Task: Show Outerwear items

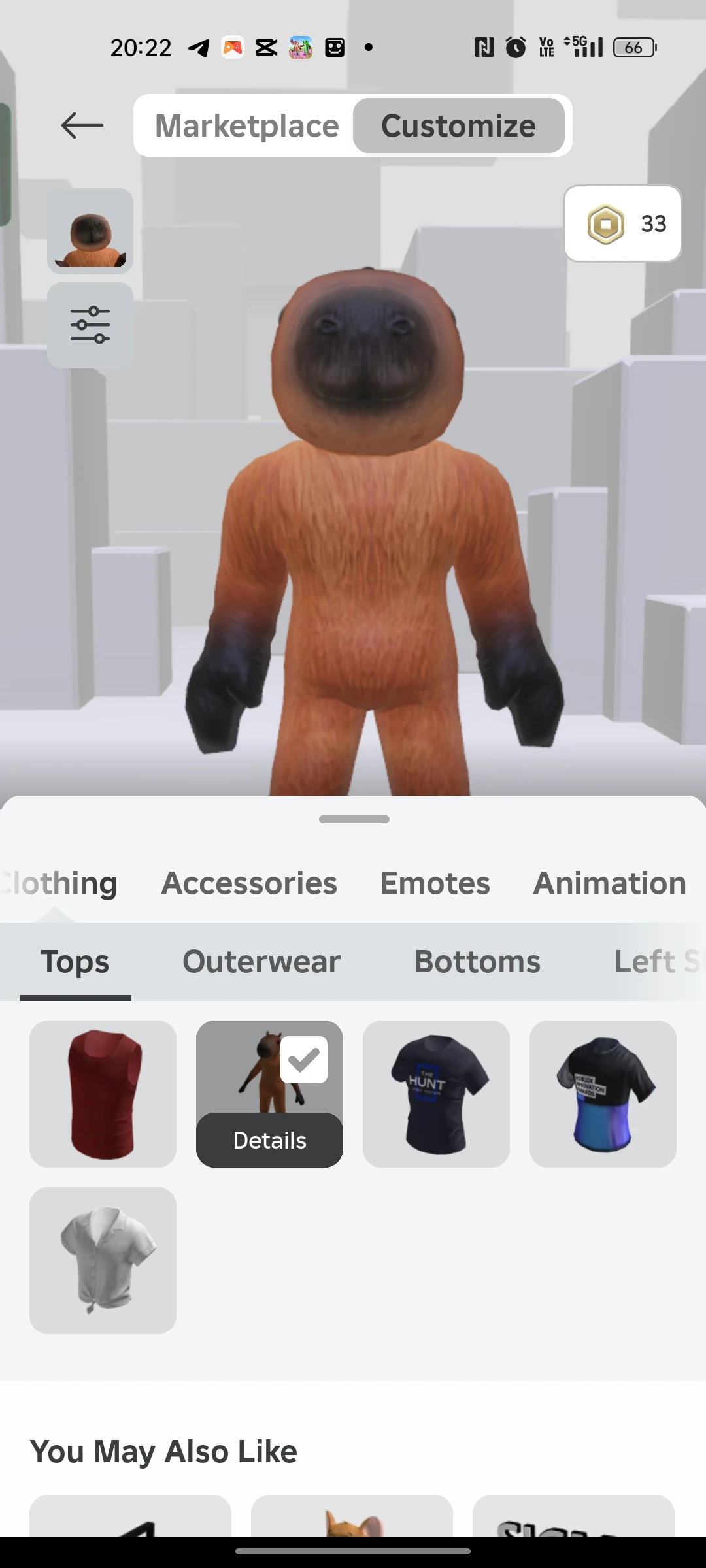Action: 261,962
